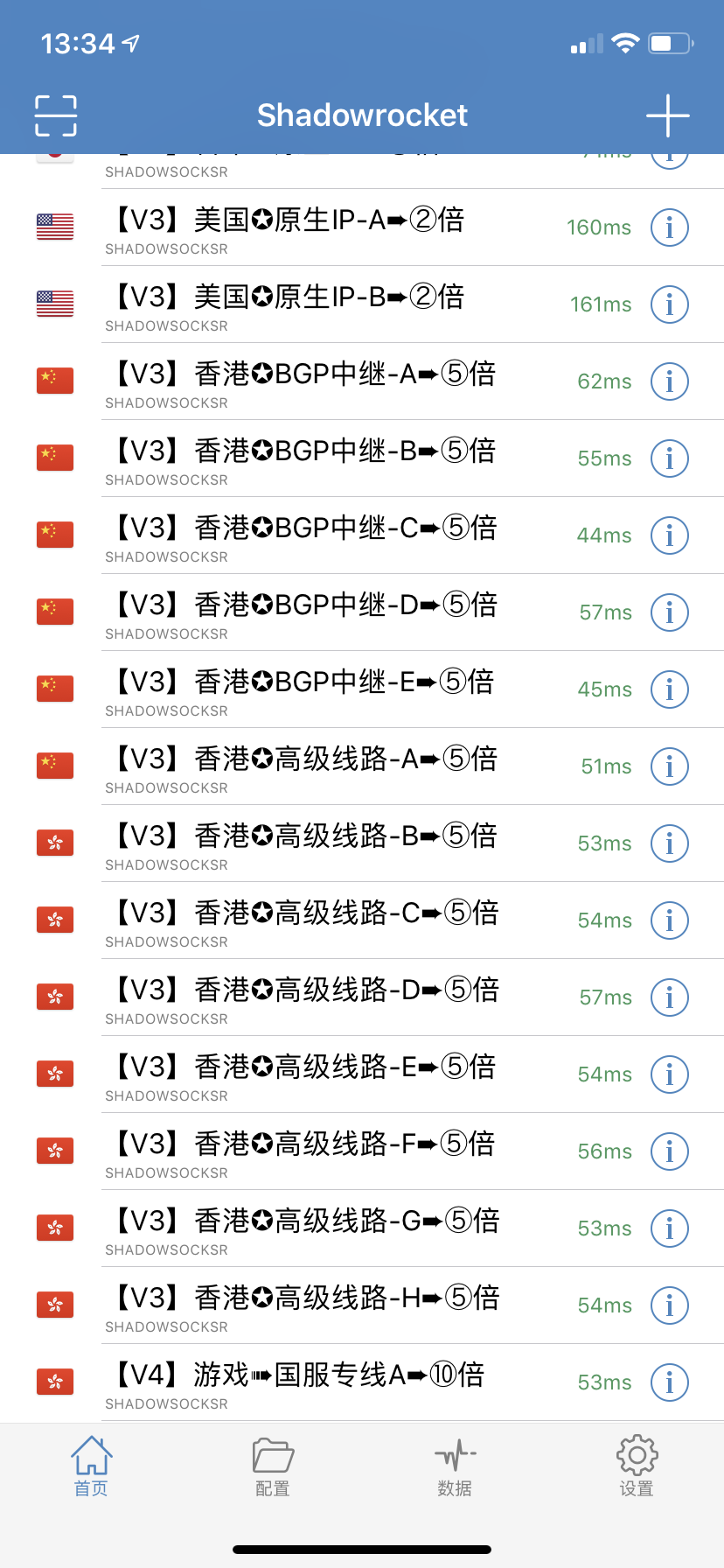The height and width of the screenshot is (1568, 724).
Task: Select 香港BGP中继-A server row
Action: pyautogui.click(x=362, y=381)
